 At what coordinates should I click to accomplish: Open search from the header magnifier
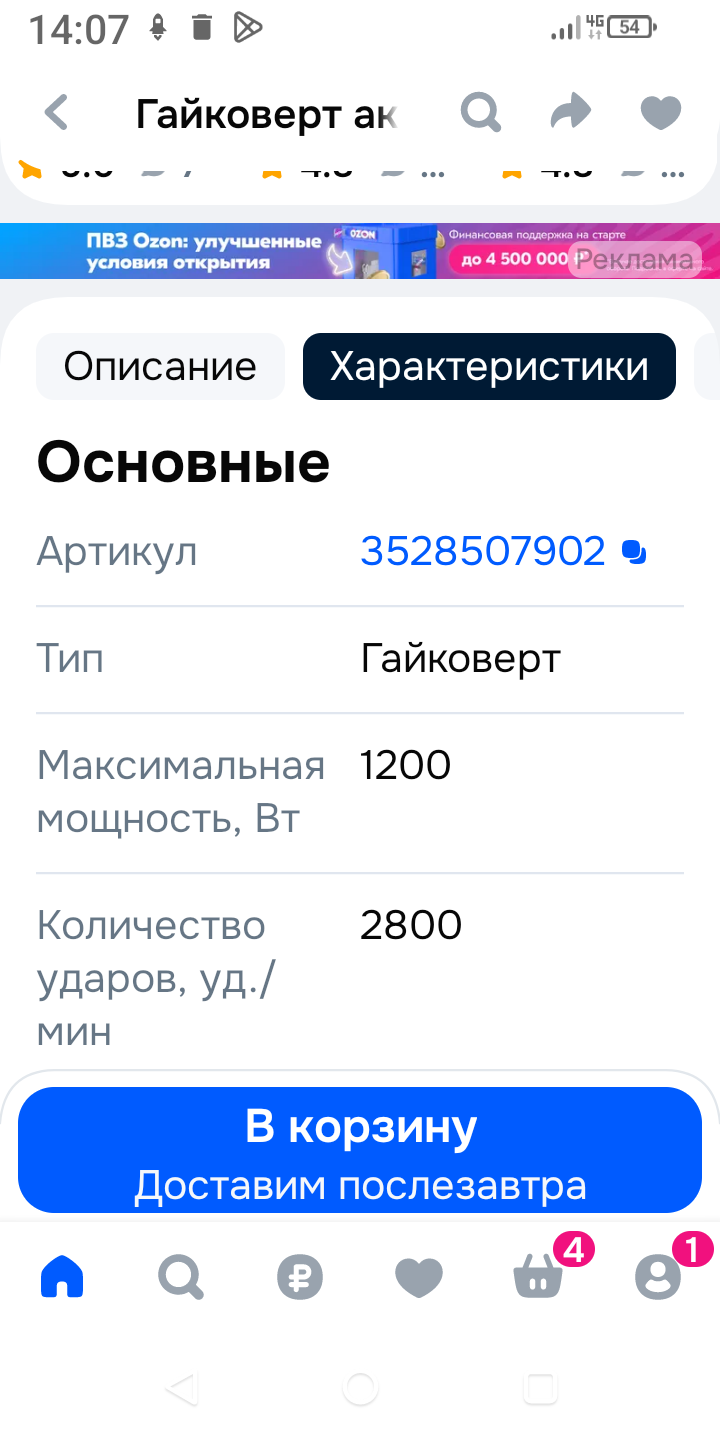point(480,113)
